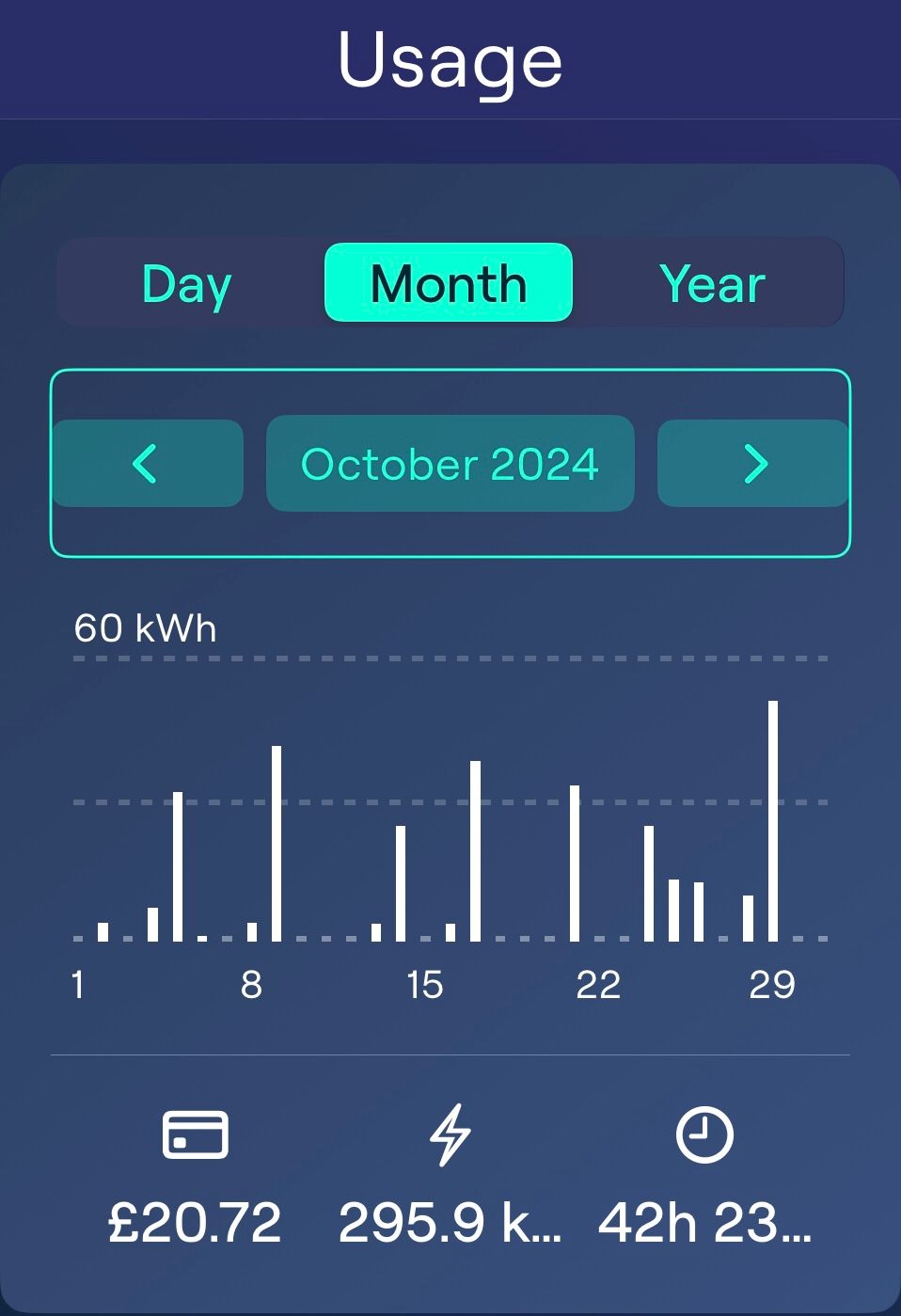
Task: Go to the next month
Action: (x=753, y=464)
